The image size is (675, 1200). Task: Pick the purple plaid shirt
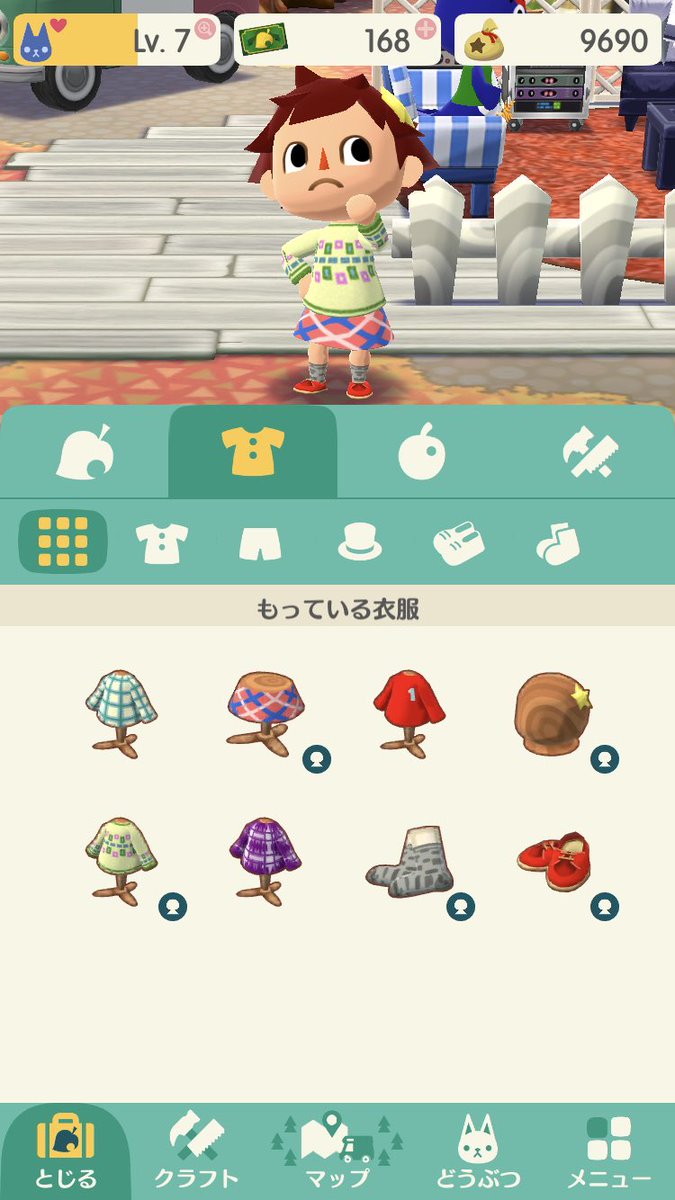(x=265, y=860)
